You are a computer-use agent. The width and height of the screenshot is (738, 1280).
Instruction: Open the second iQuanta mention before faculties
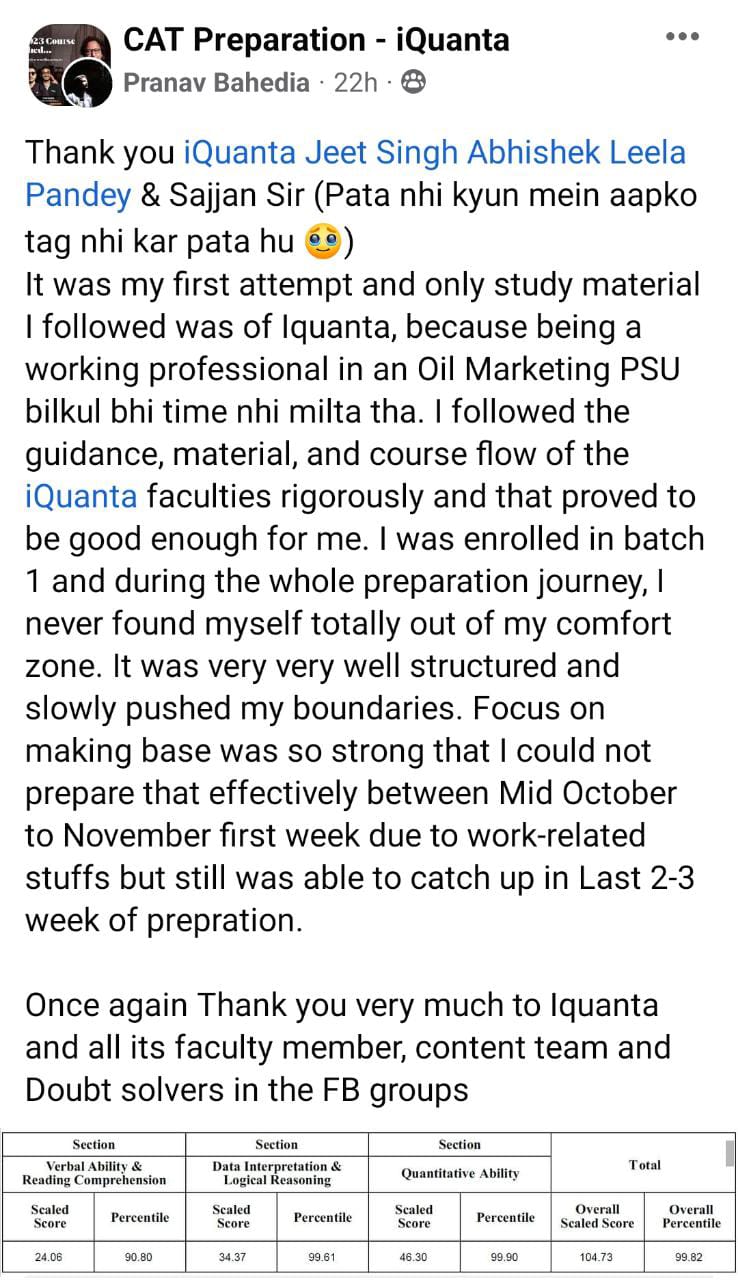81,496
